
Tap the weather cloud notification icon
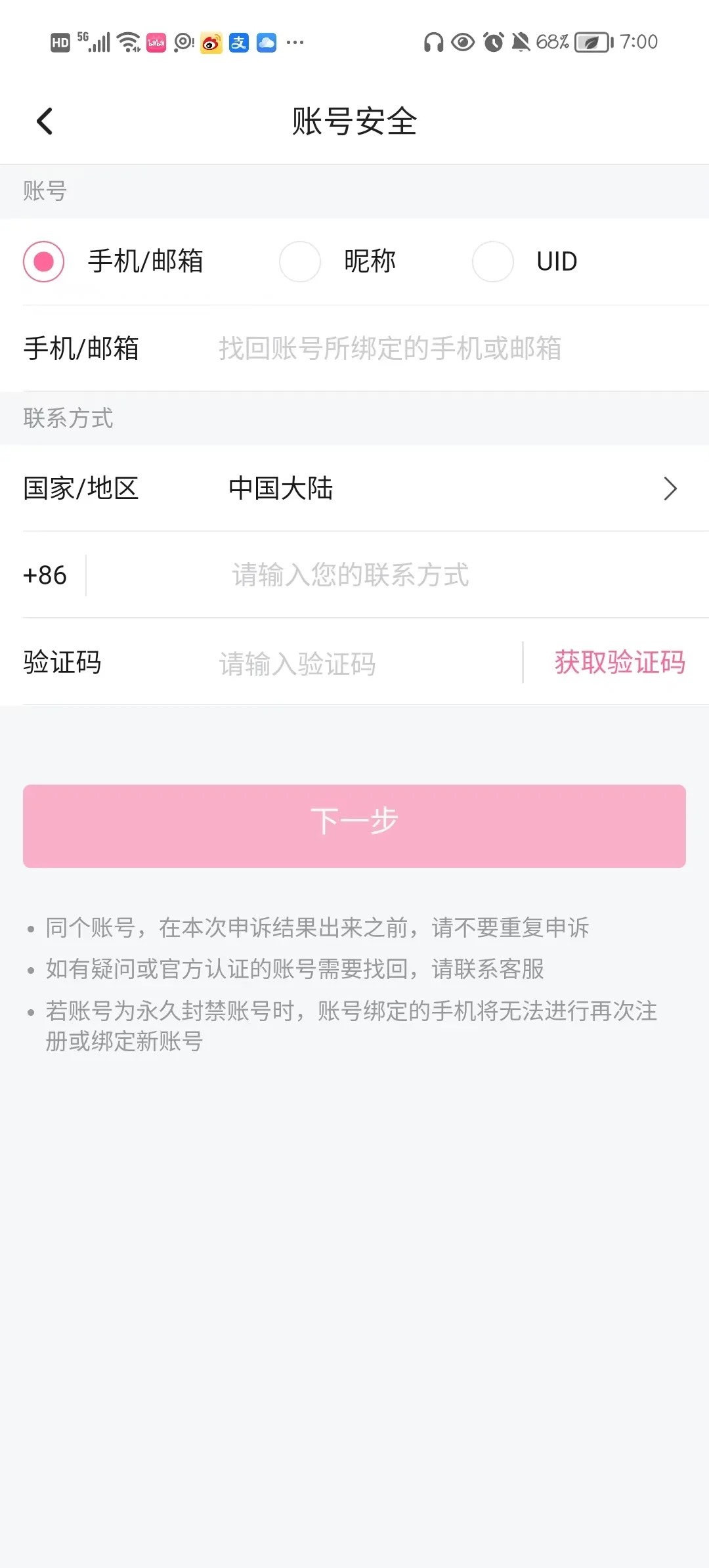[x=267, y=41]
